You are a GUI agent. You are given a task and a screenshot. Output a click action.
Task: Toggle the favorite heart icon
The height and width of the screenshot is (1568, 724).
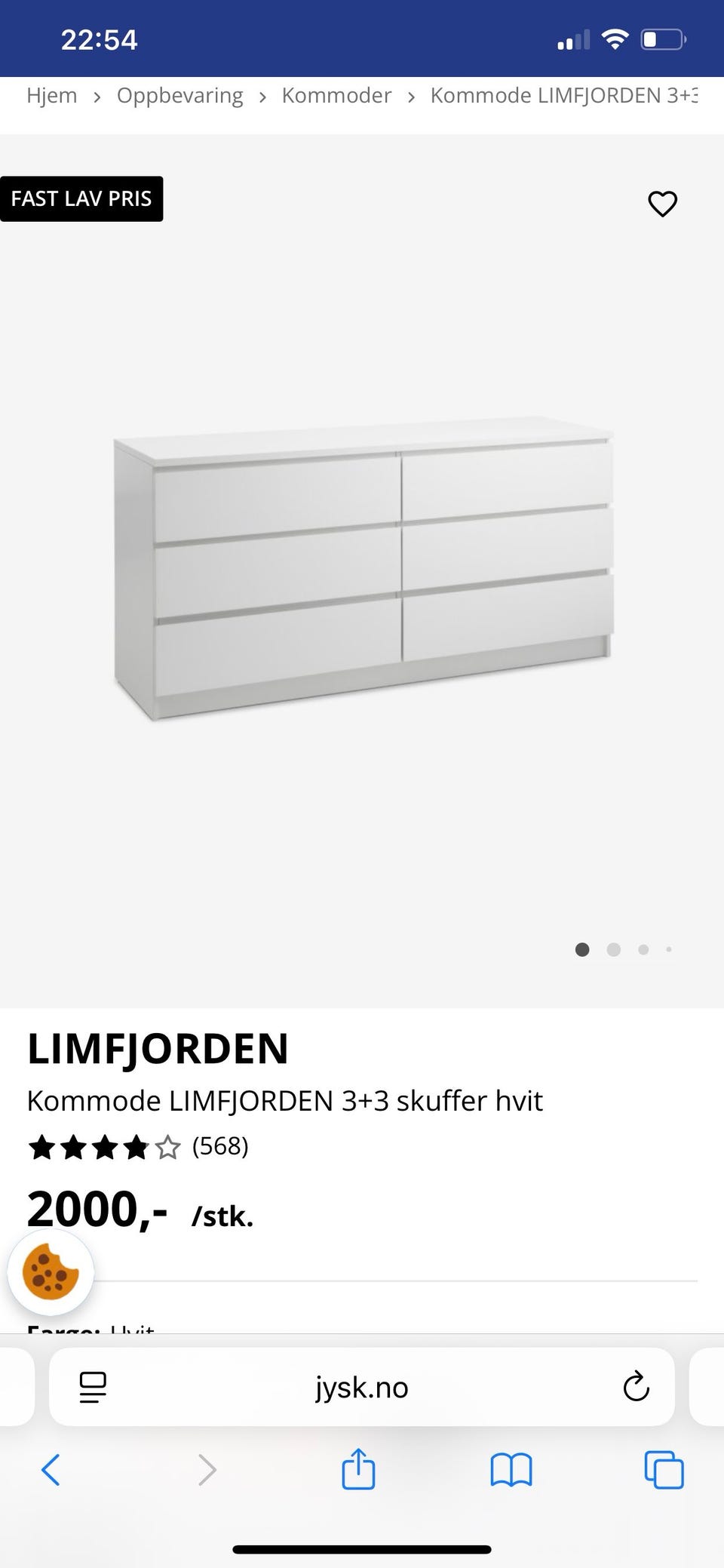pos(662,204)
